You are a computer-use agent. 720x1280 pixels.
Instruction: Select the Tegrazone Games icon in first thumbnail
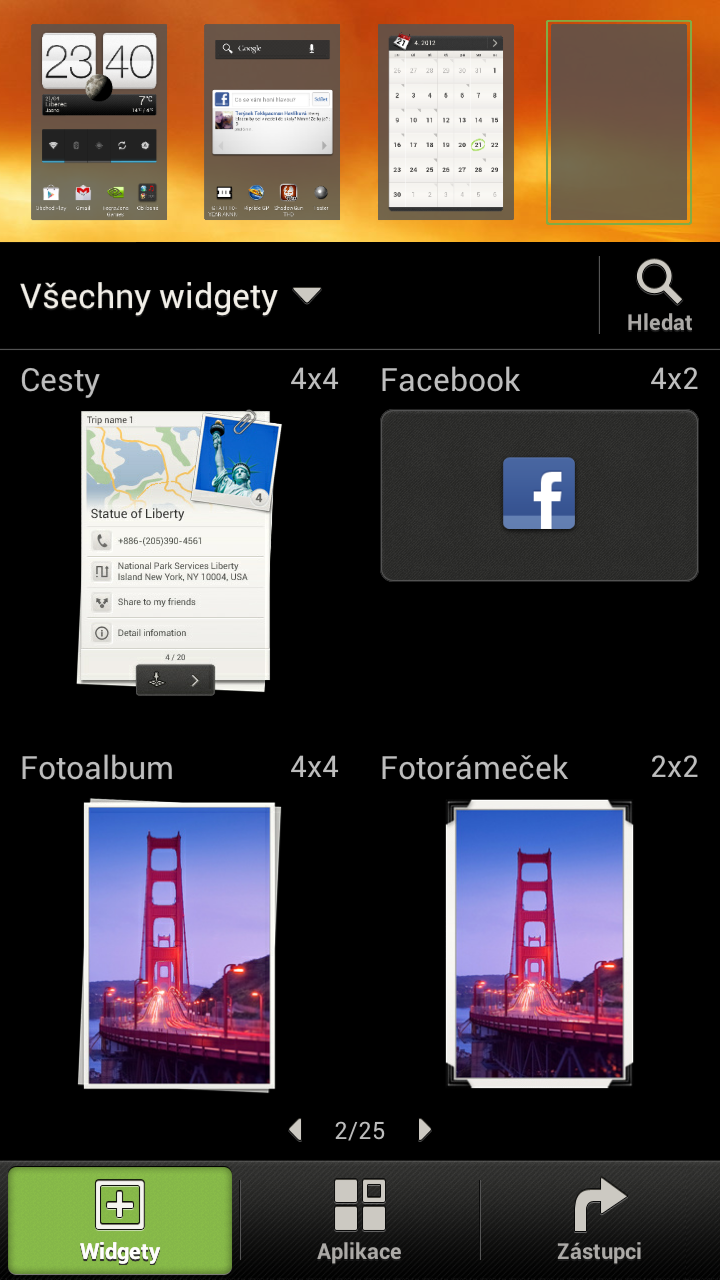point(115,191)
